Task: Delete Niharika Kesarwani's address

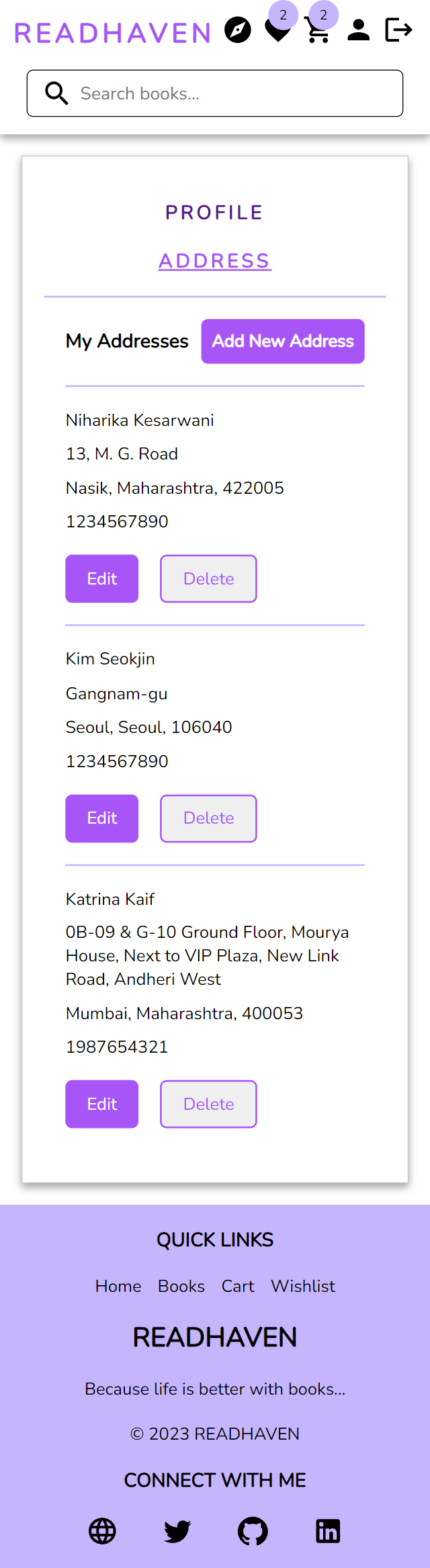Action: (208, 578)
